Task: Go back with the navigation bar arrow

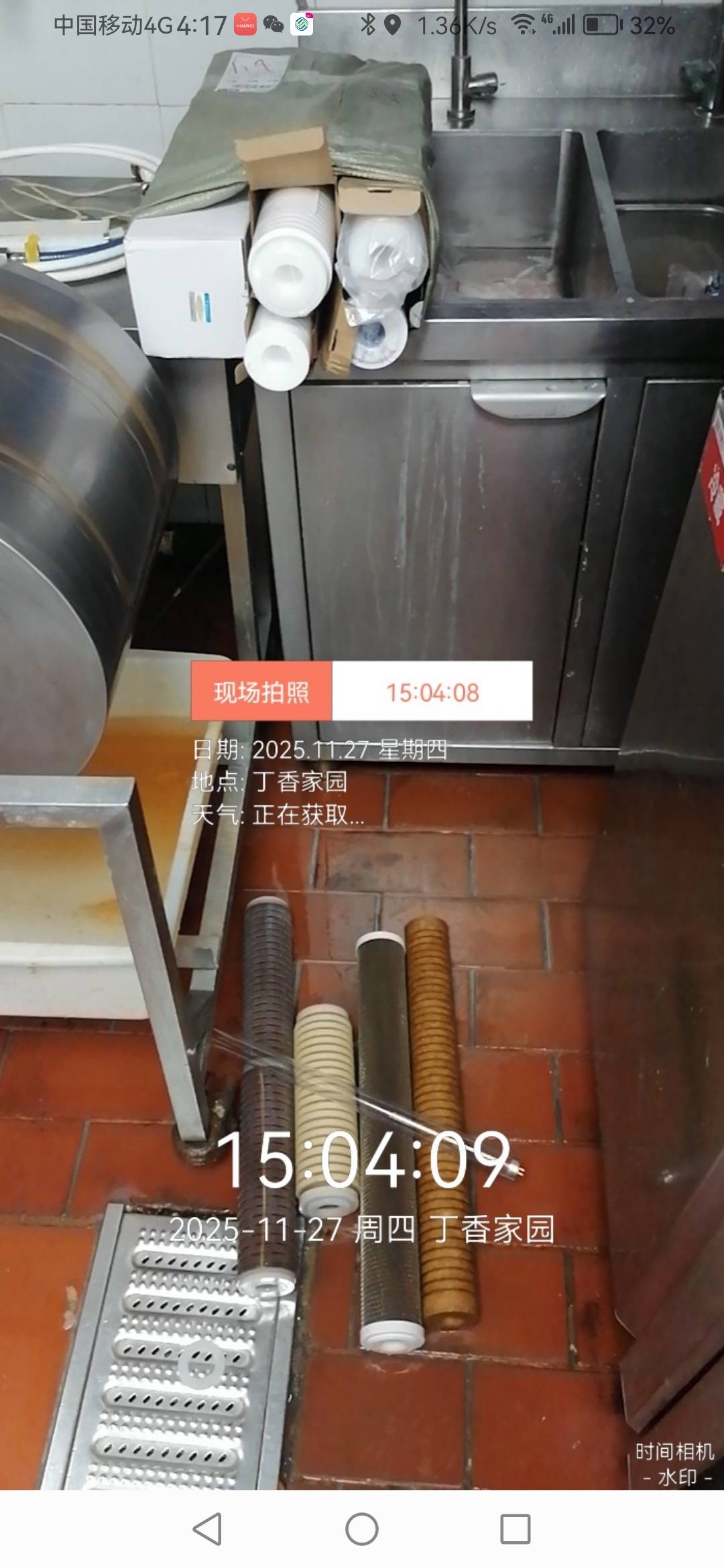Action: (207, 1529)
